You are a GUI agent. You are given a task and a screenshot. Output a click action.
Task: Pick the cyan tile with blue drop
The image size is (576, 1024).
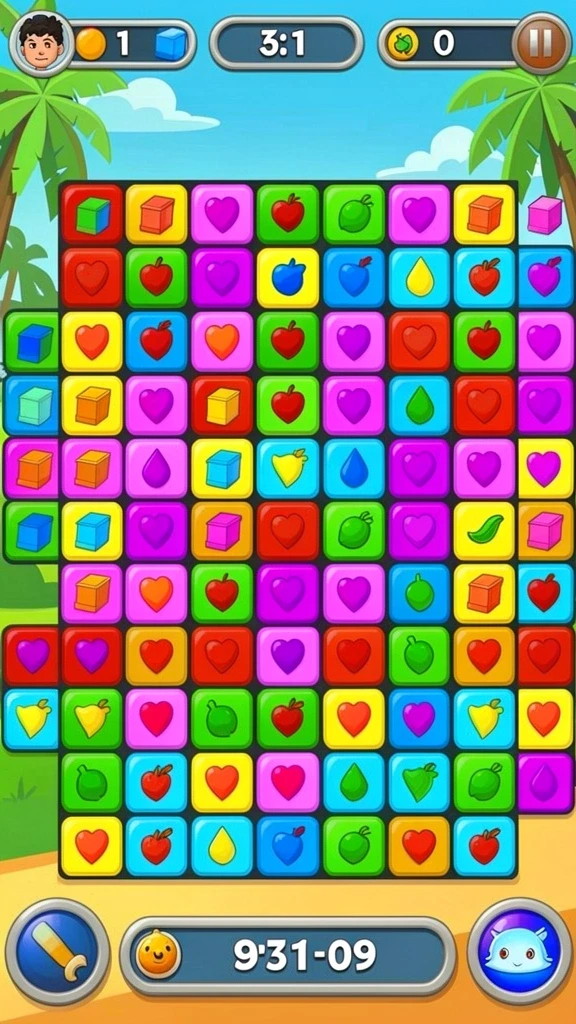click(353, 468)
